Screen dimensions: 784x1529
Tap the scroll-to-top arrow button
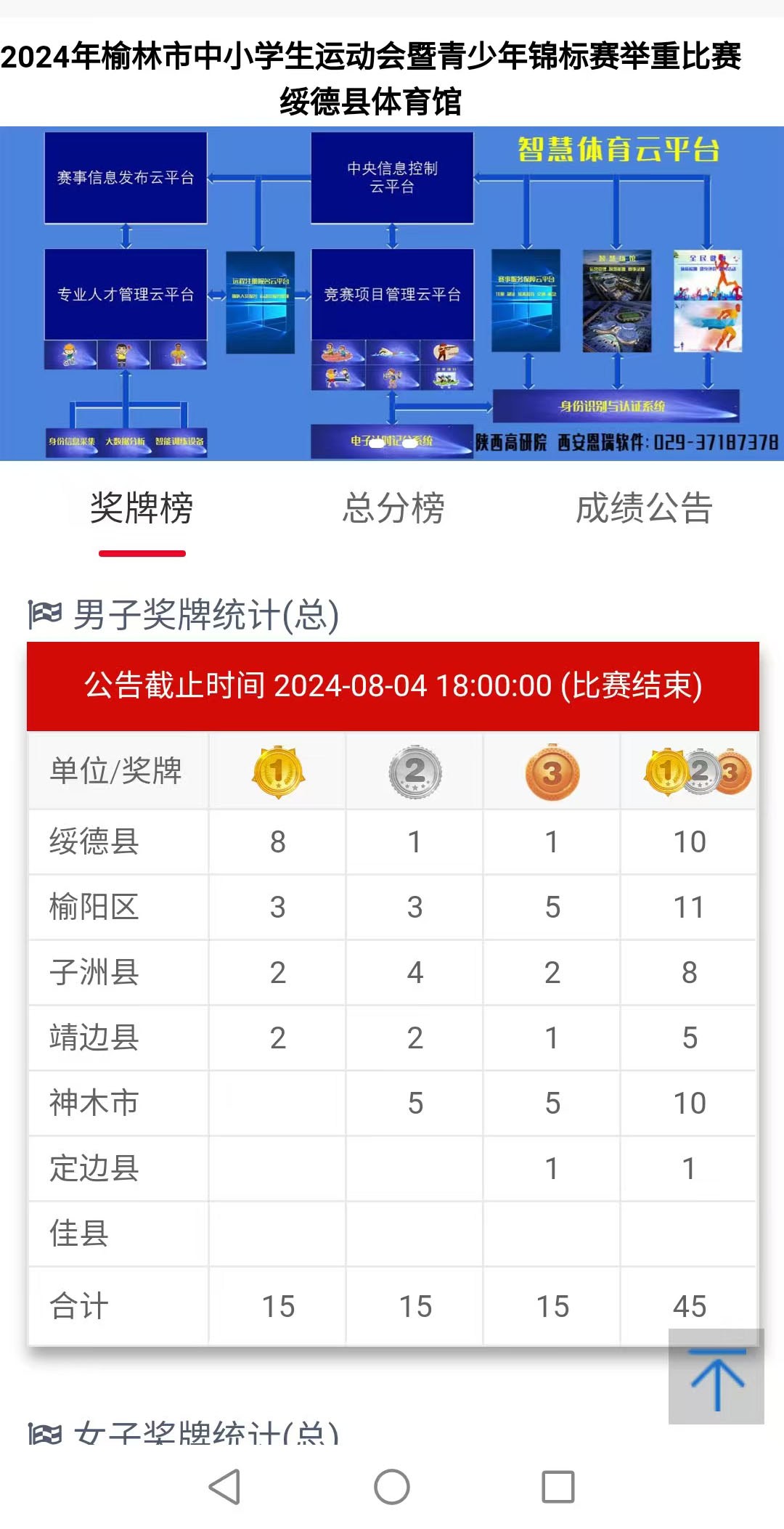(x=716, y=1377)
